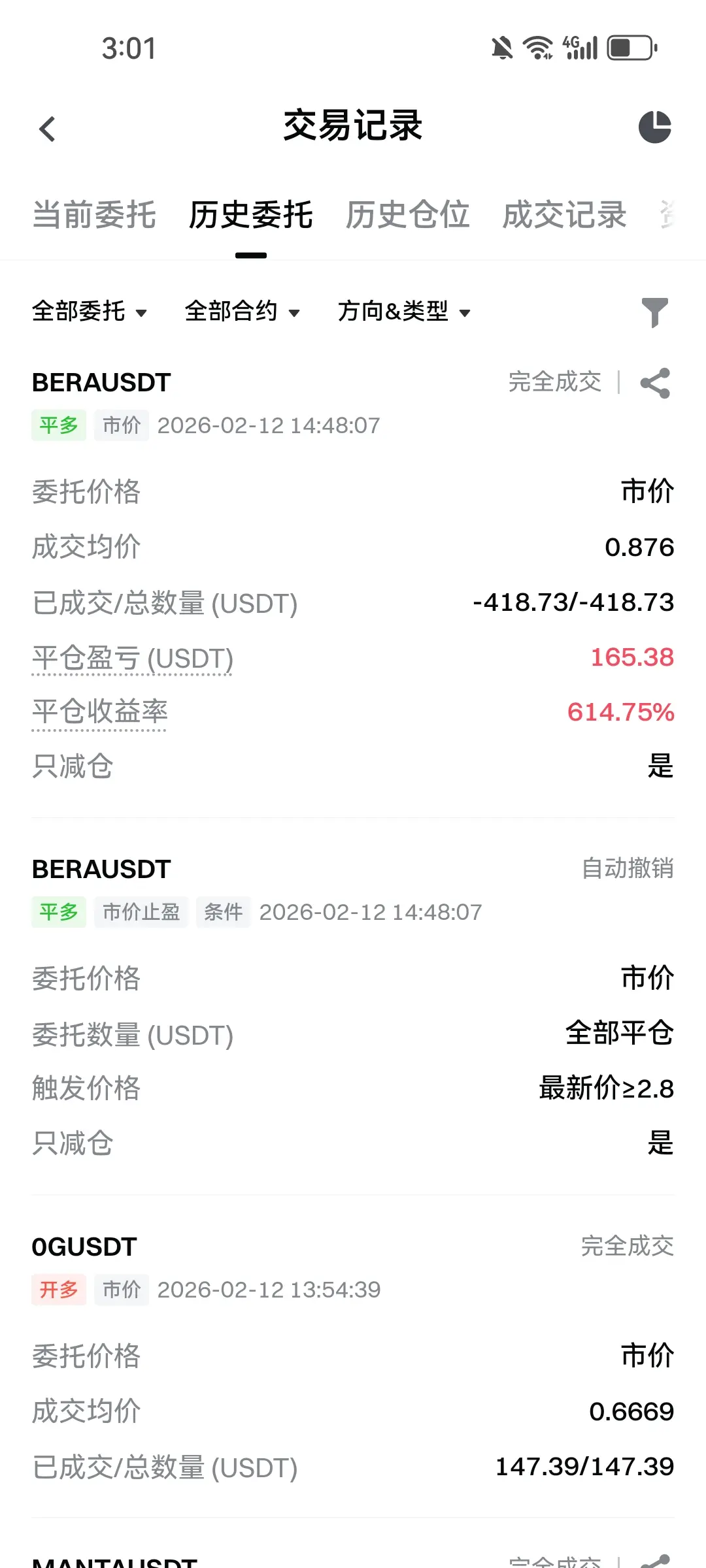Screen dimensions: 706x1568
Task: Tap the 平仓收益率 label for explanation
Action: [100, 712]
